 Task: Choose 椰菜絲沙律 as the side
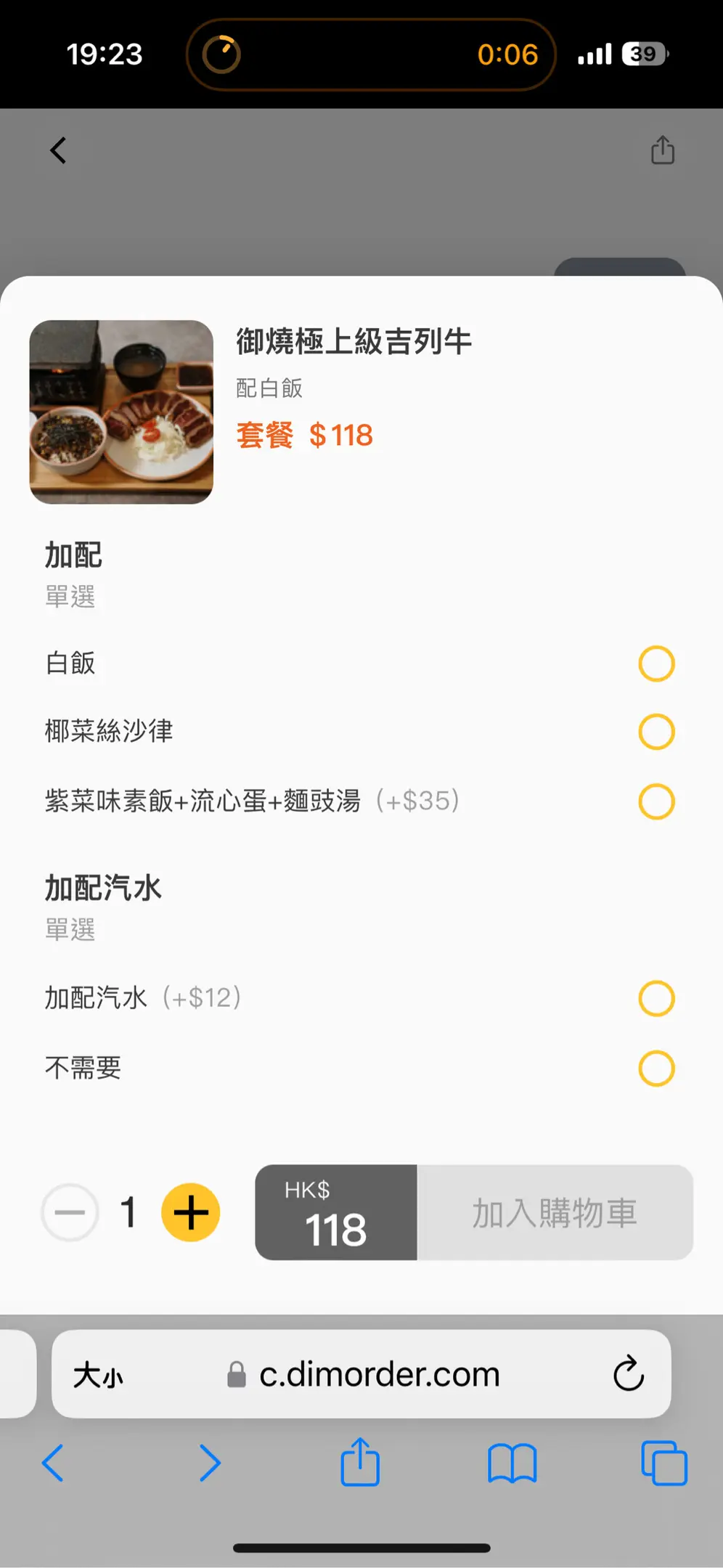[x=656, y=732]
